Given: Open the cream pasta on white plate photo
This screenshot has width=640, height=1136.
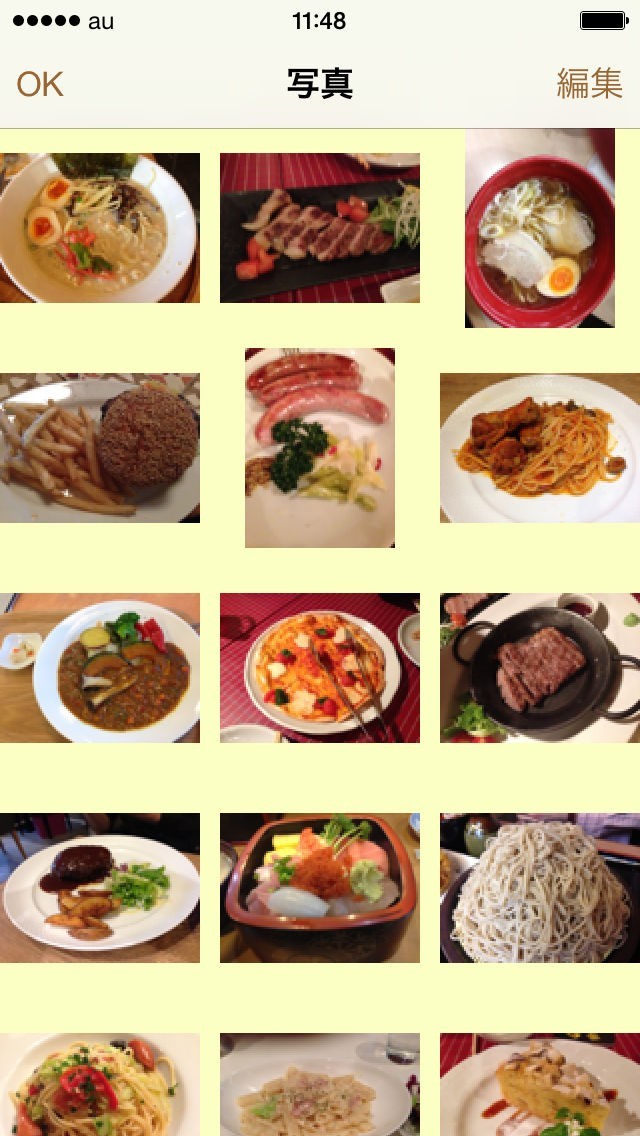Looking at the screenshot, I should click(320, 1085).
